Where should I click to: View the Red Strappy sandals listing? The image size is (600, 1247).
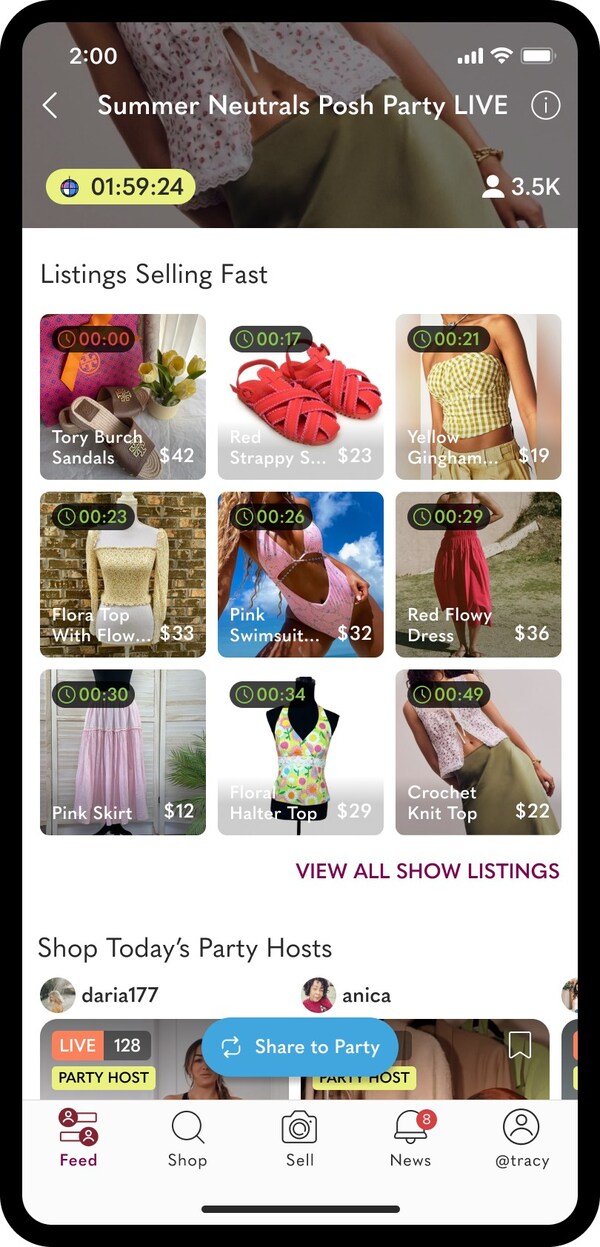tap(300, 397)
